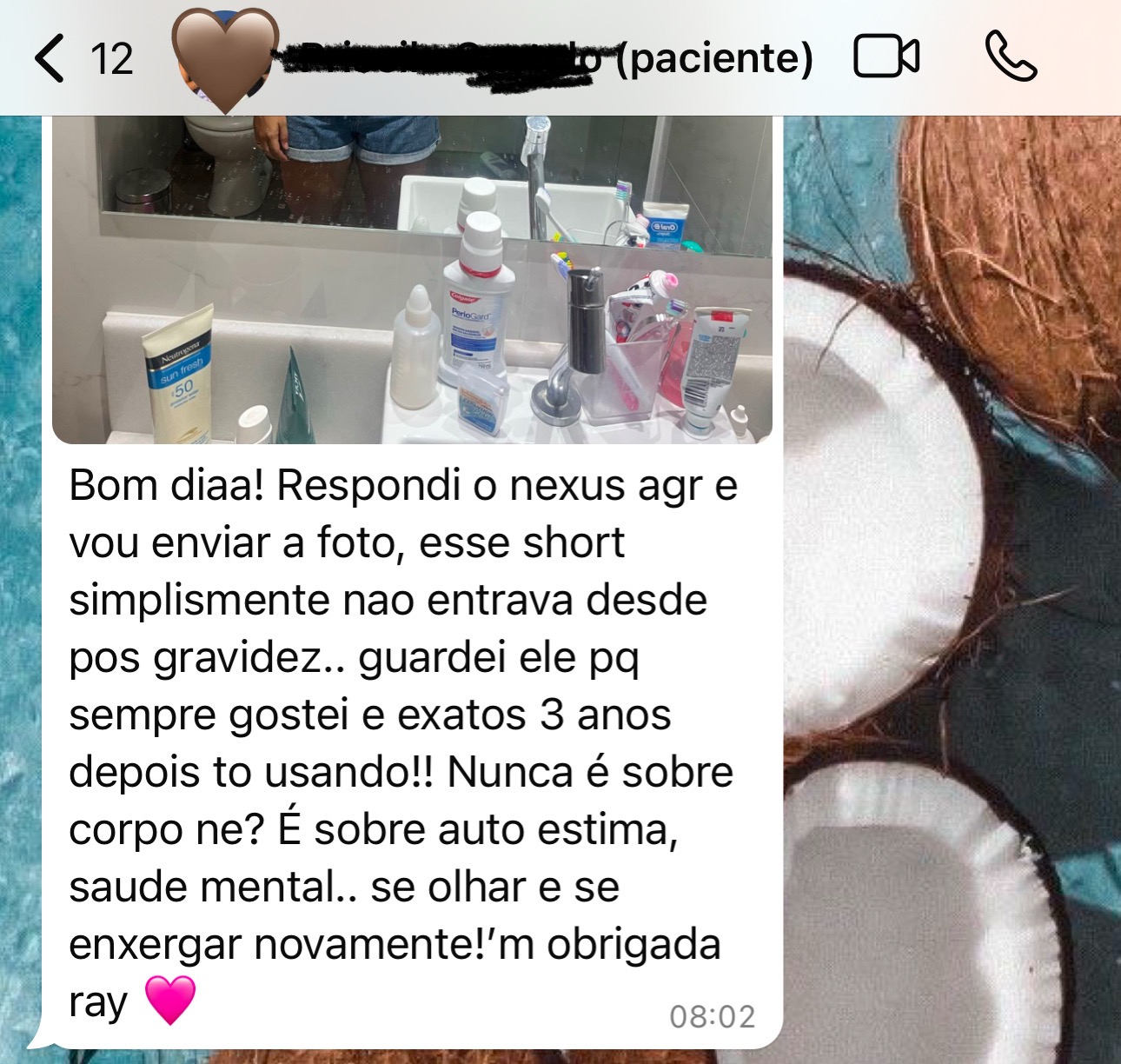Start a voice call with the patient

tap(1011, 57)
